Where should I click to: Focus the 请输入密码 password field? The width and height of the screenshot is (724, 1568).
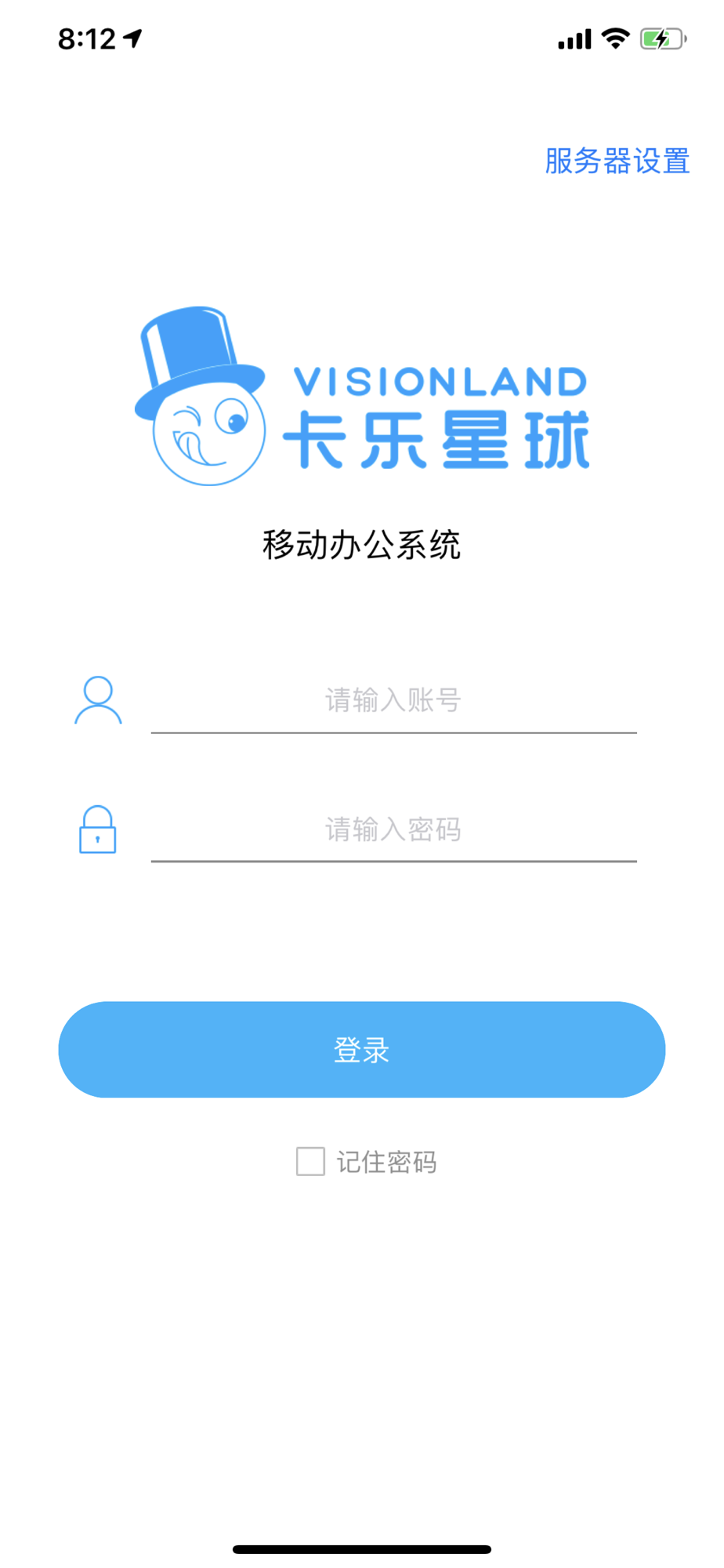pyautogui.click(x=393, y=829)
